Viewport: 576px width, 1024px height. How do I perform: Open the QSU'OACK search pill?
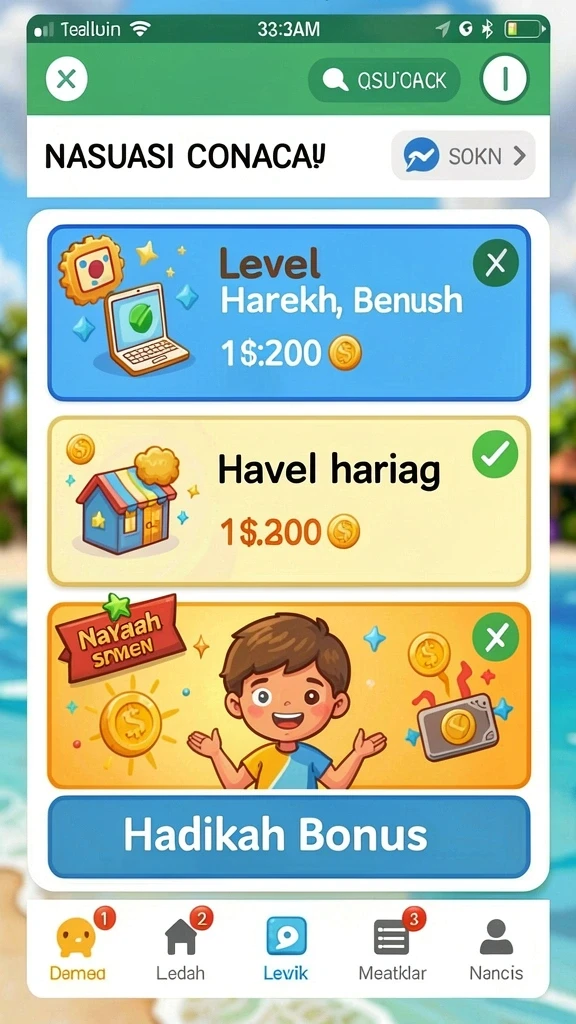click(384, 80)
